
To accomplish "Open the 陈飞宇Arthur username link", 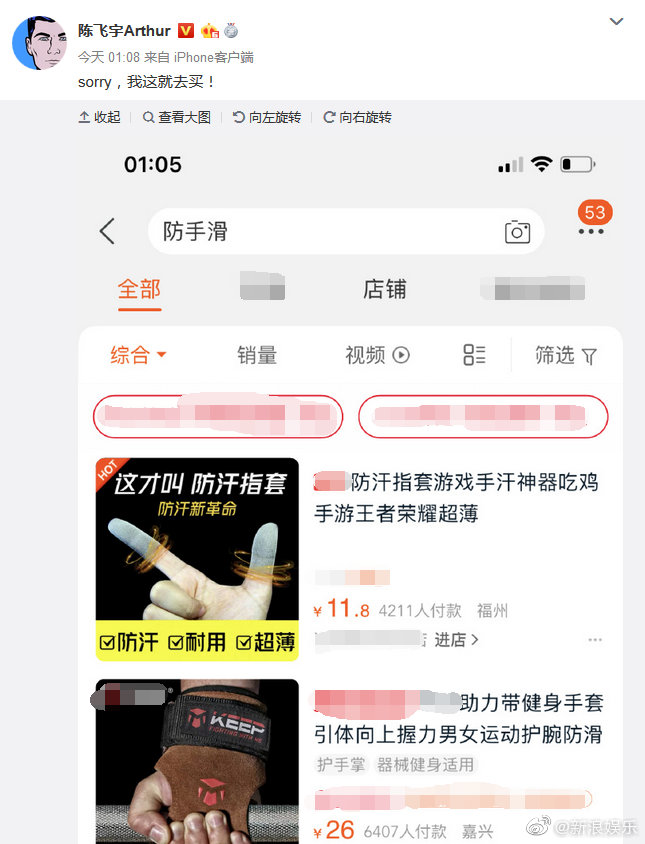I will 124,31.
